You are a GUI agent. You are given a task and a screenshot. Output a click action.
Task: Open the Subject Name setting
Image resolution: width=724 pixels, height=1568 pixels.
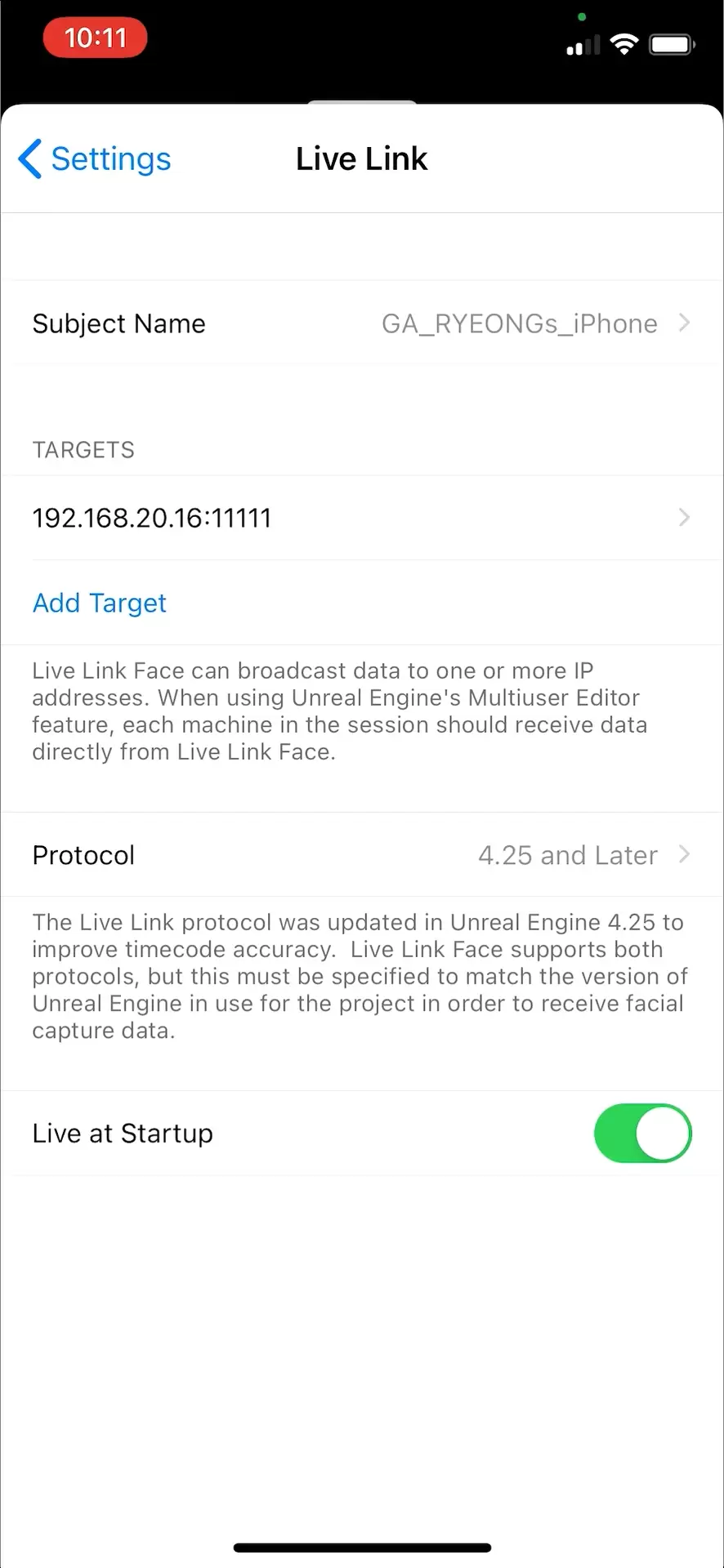point(361,323)
